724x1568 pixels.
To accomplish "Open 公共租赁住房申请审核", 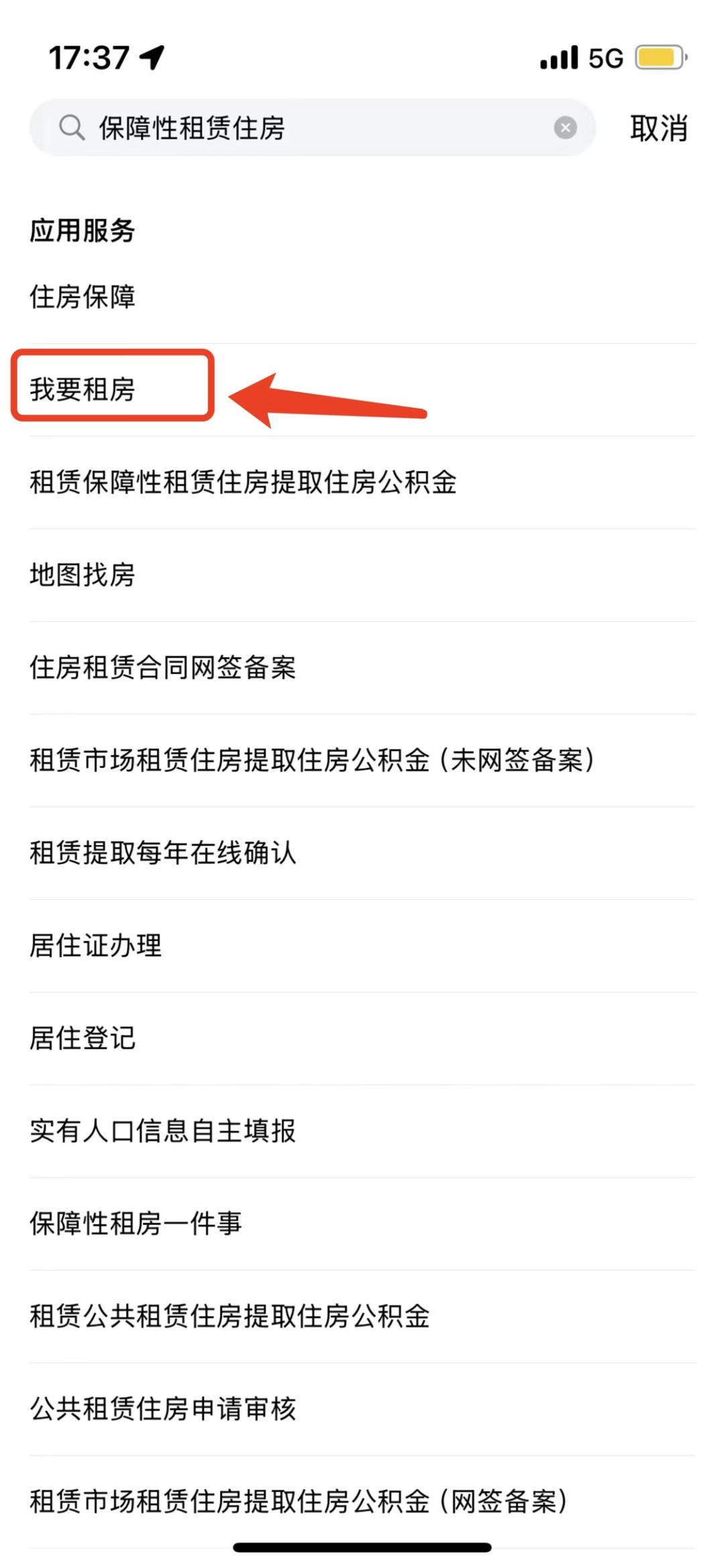I will (362, 1408).
